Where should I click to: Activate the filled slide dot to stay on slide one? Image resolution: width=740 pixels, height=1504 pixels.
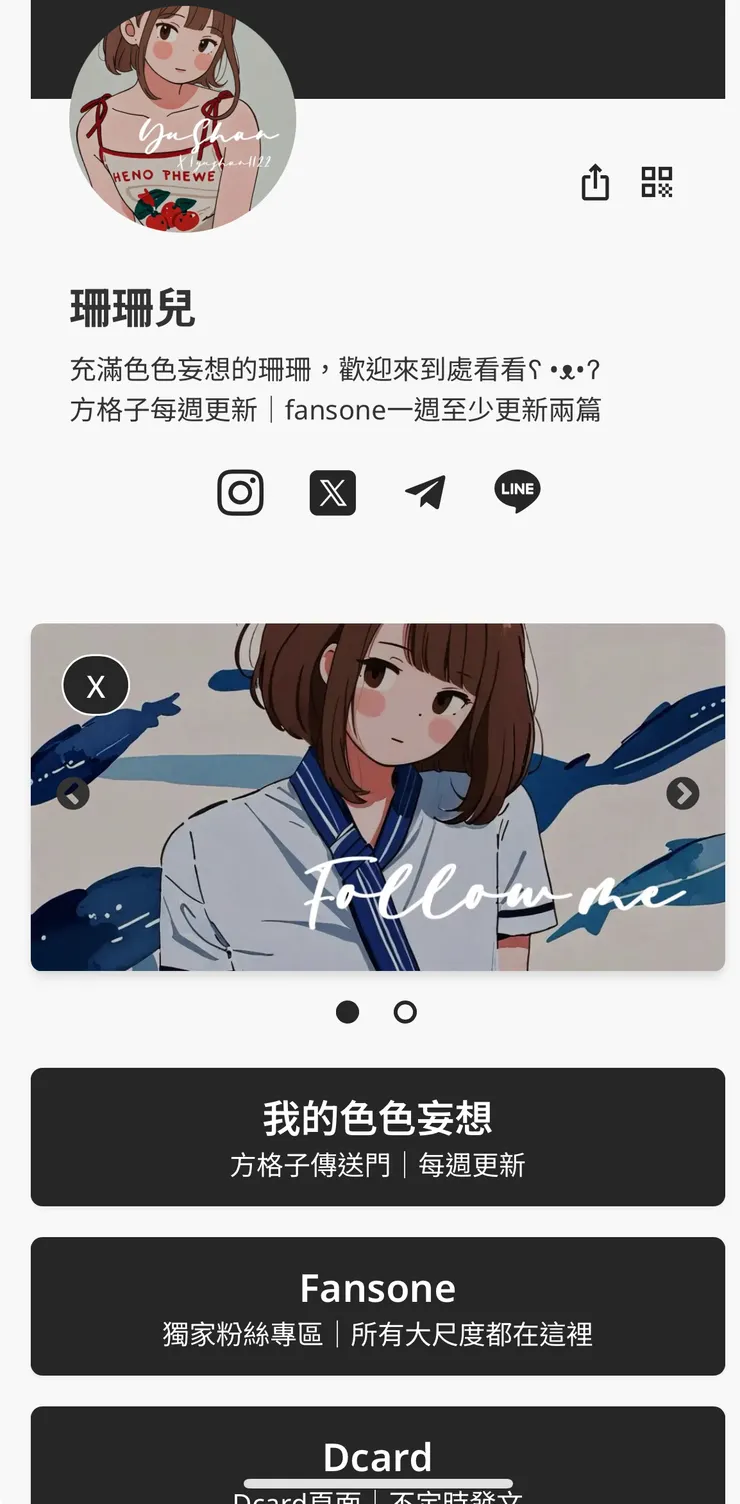[347, 1012]
